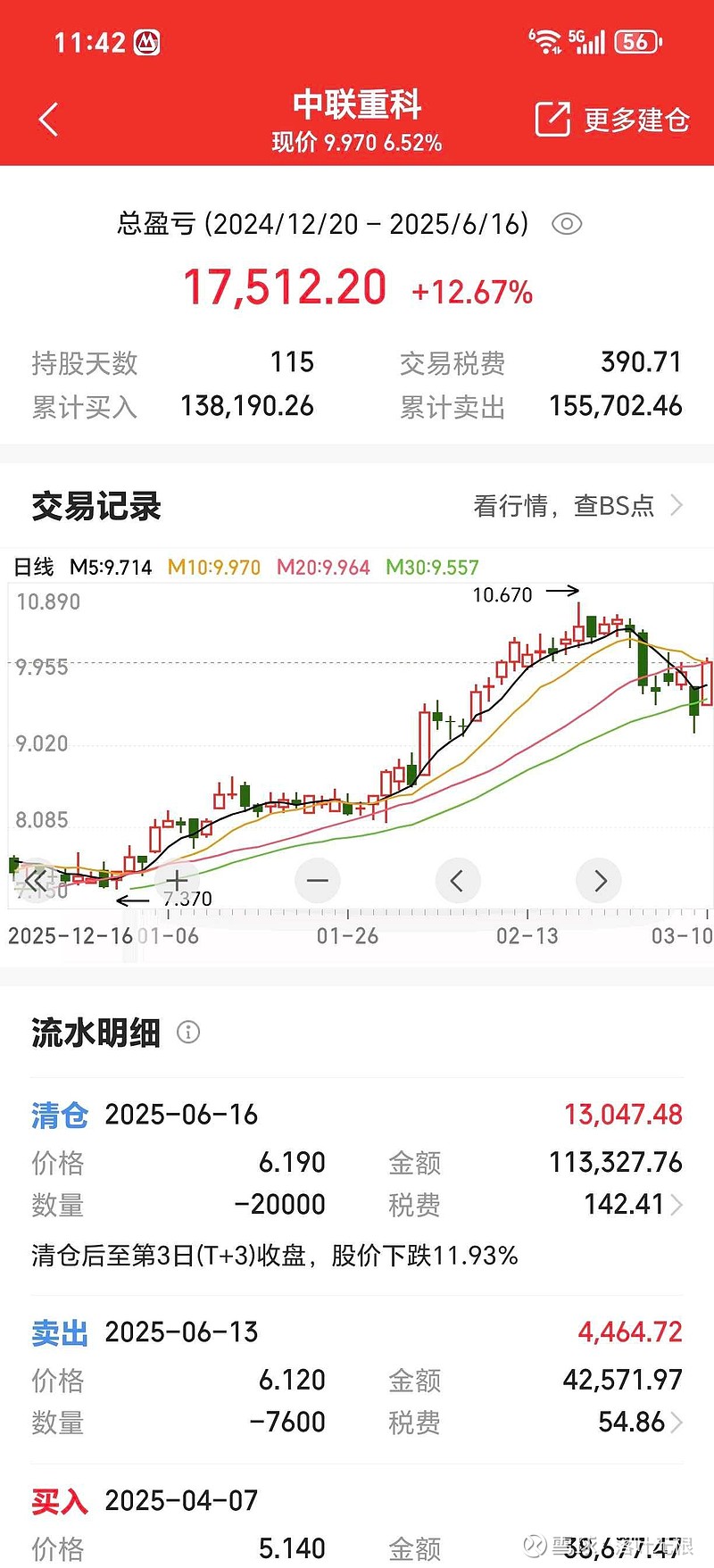Switch to the 日线 chart tab

coord(33,567)
